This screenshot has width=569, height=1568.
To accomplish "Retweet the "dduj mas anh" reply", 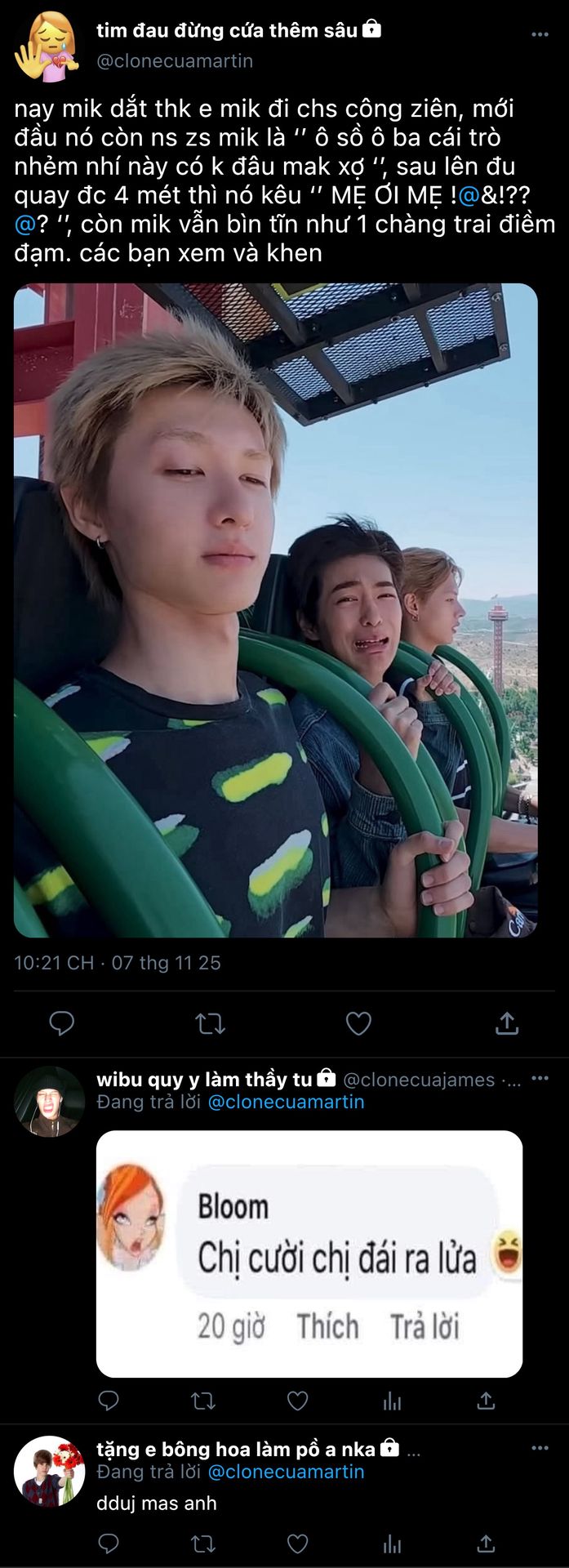I will pyautogui.click(x=203, y=1543).
